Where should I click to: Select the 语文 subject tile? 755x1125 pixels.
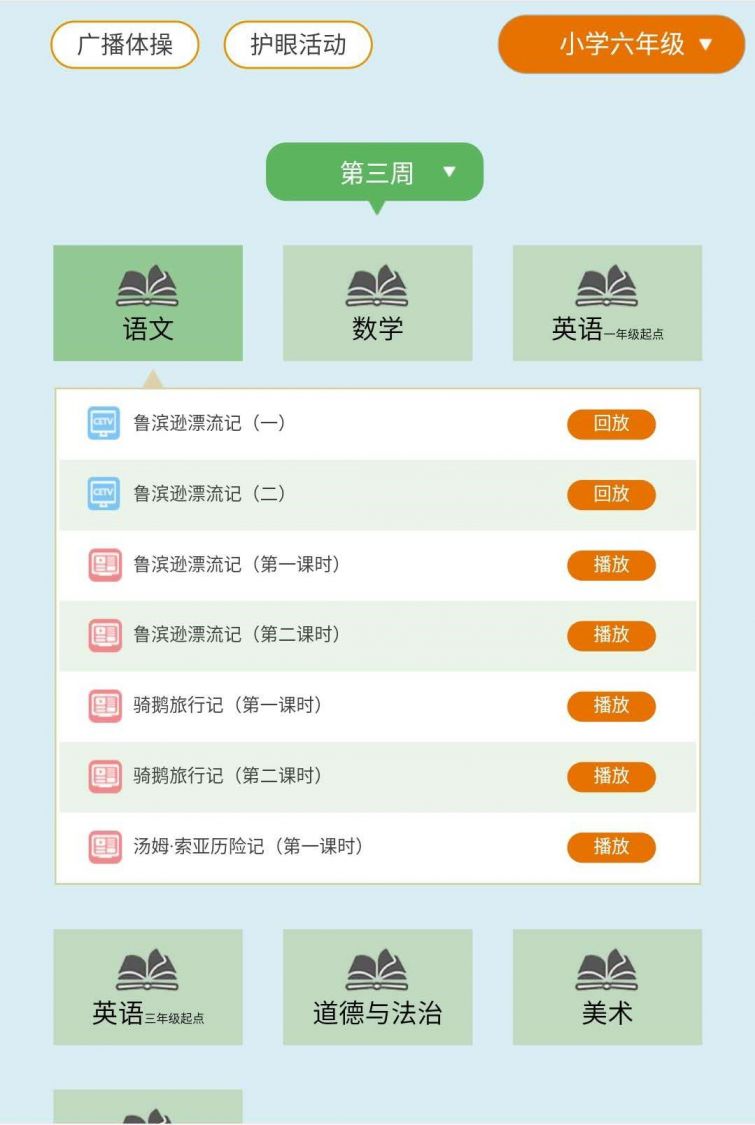(x=148, y=303)
